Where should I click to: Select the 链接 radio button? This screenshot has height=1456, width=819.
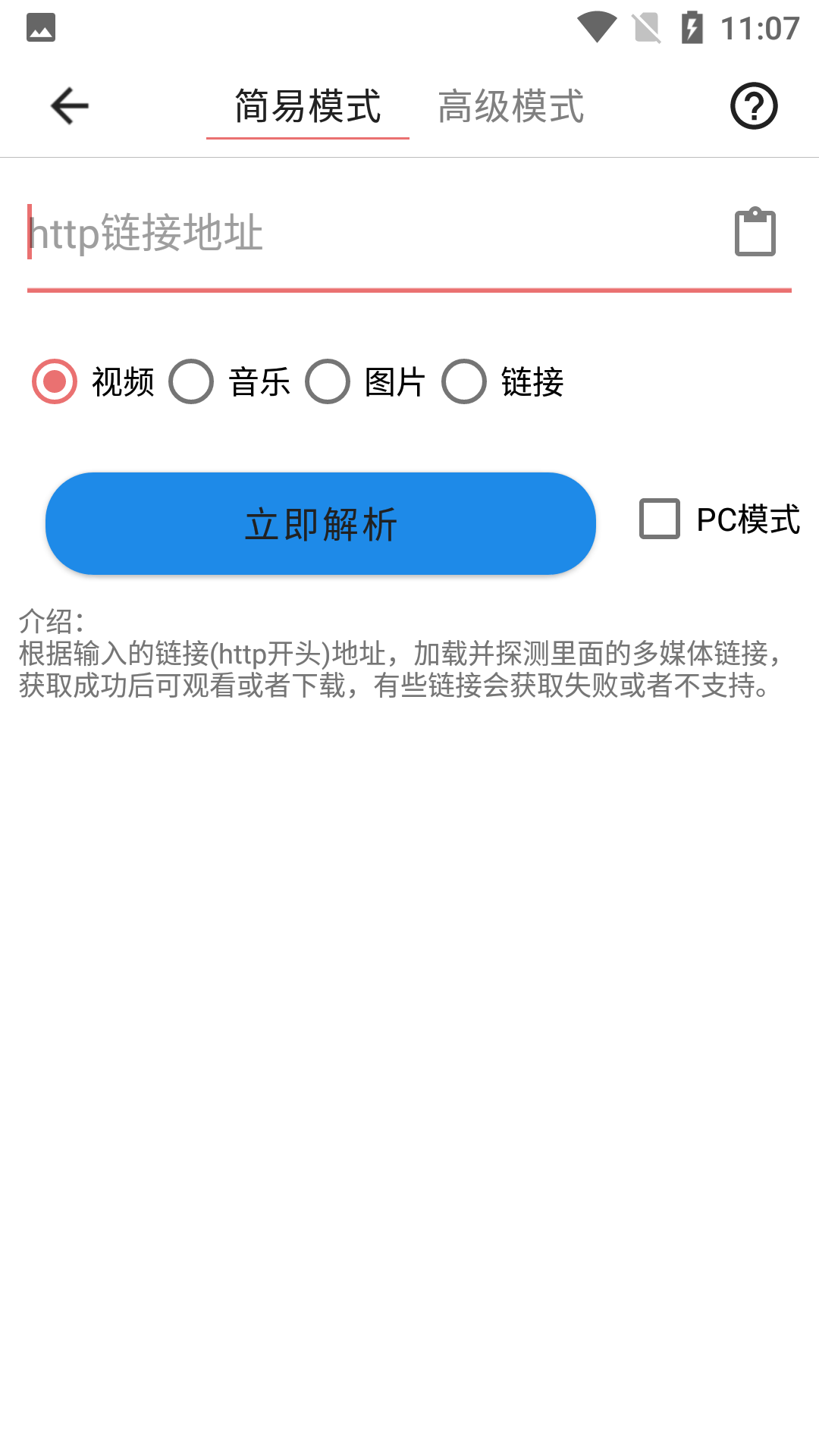point(464,383)
